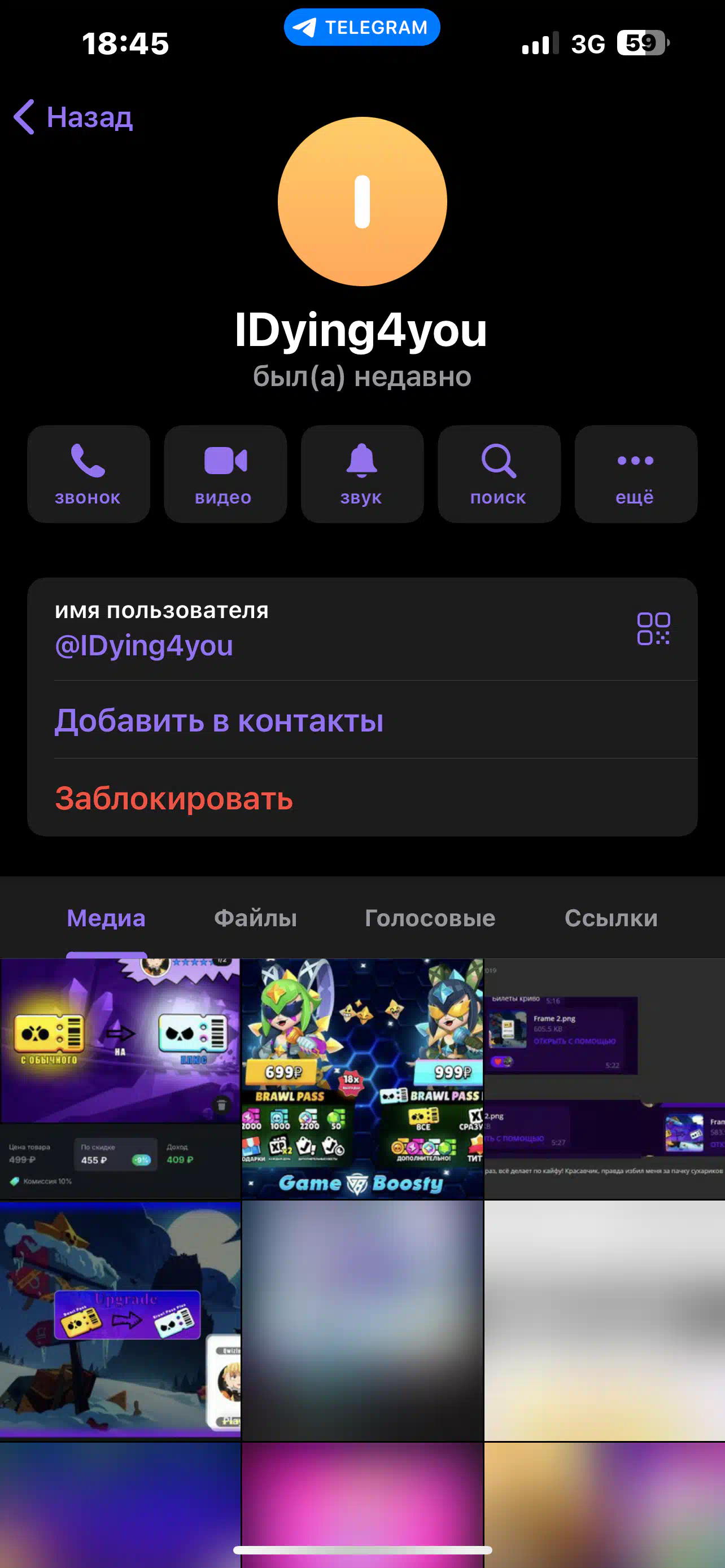Screen dimensions: 725x1568
Task: Switch to the Файлы tab
Action: click(x=255, y=917)
